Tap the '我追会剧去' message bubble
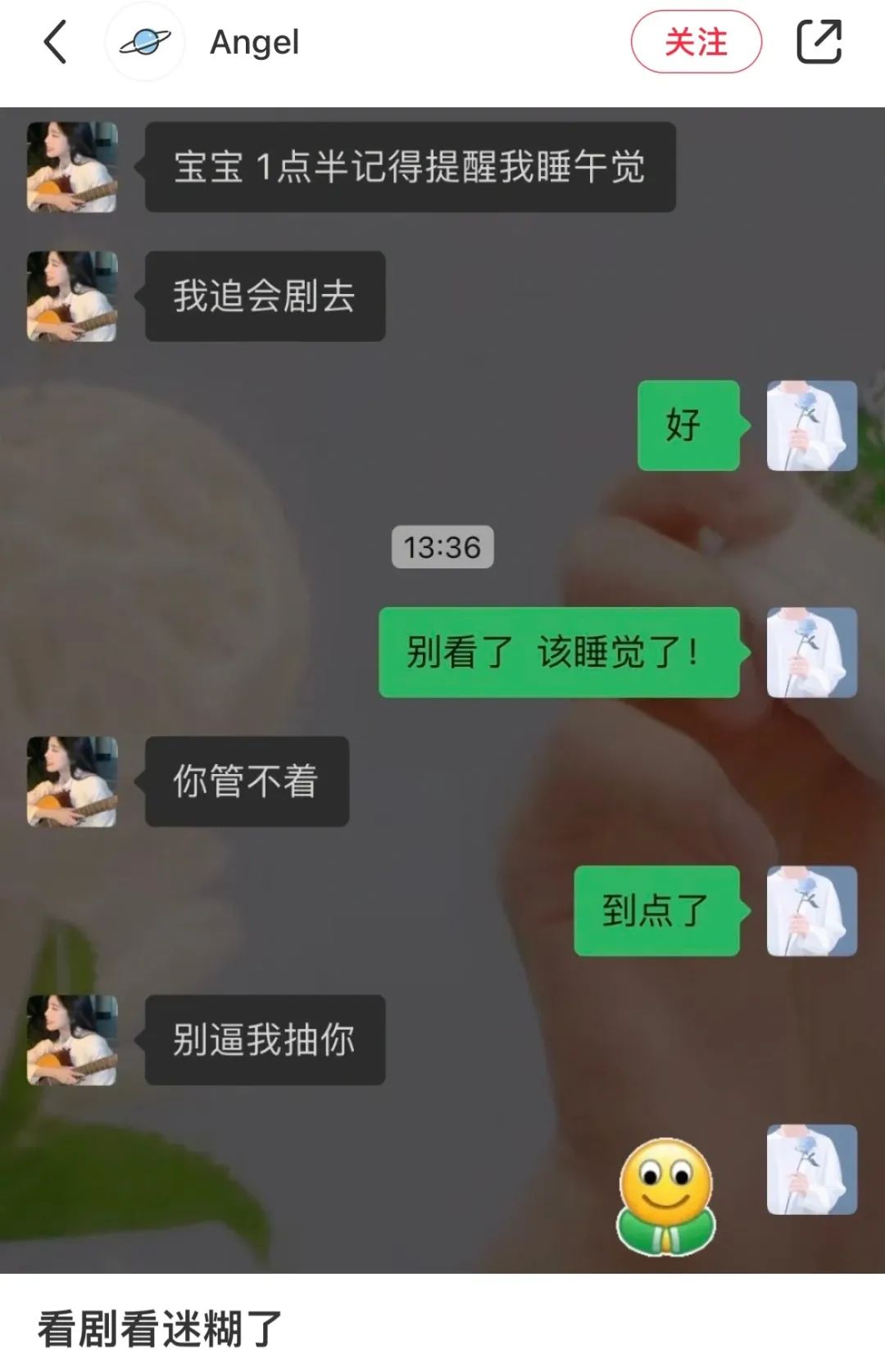 click(x=264, y=295)
